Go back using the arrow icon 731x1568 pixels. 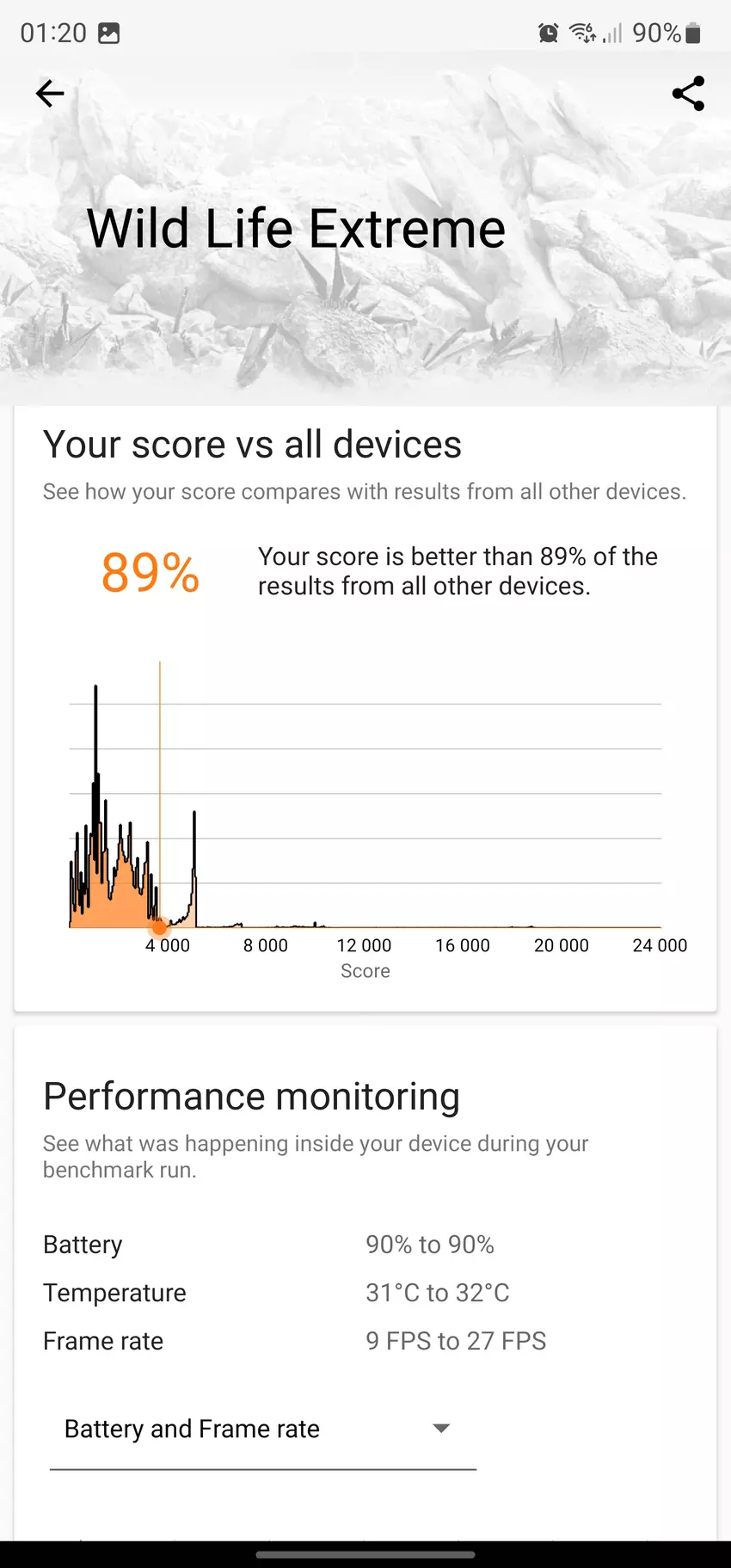(x=50, y=93)
